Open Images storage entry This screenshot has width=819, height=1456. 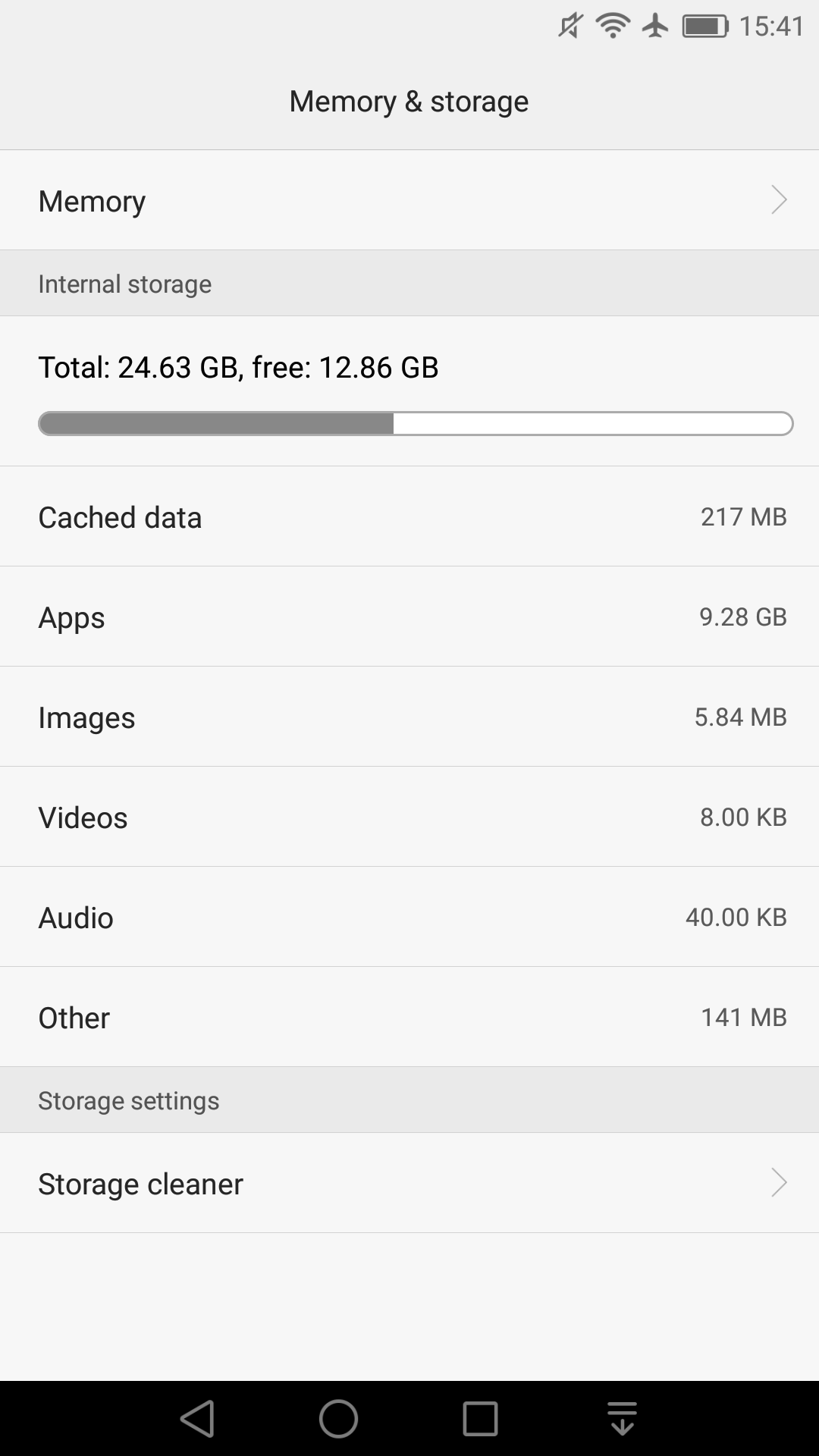click(409, 717)
